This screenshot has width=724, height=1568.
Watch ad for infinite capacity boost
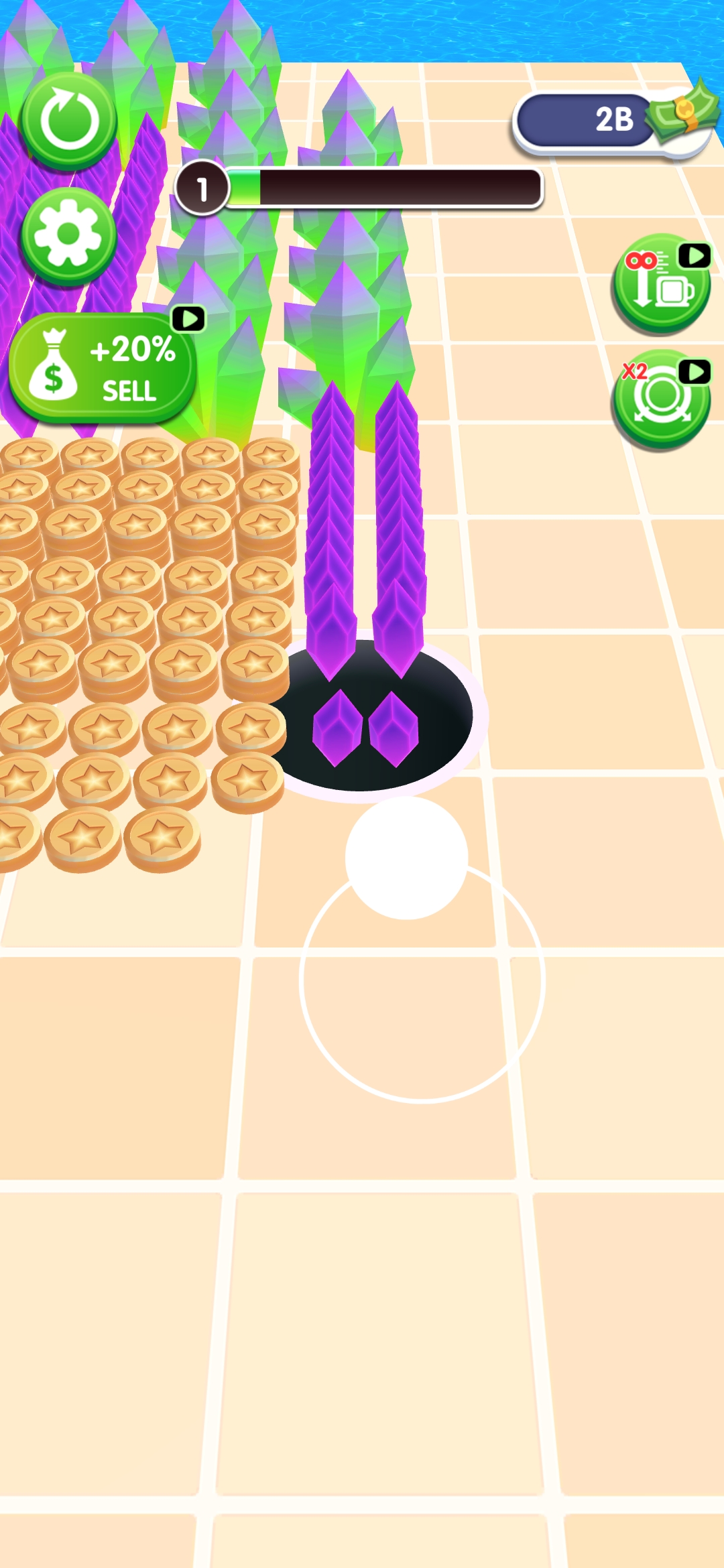pyautogui.click(x=662, y=284)
